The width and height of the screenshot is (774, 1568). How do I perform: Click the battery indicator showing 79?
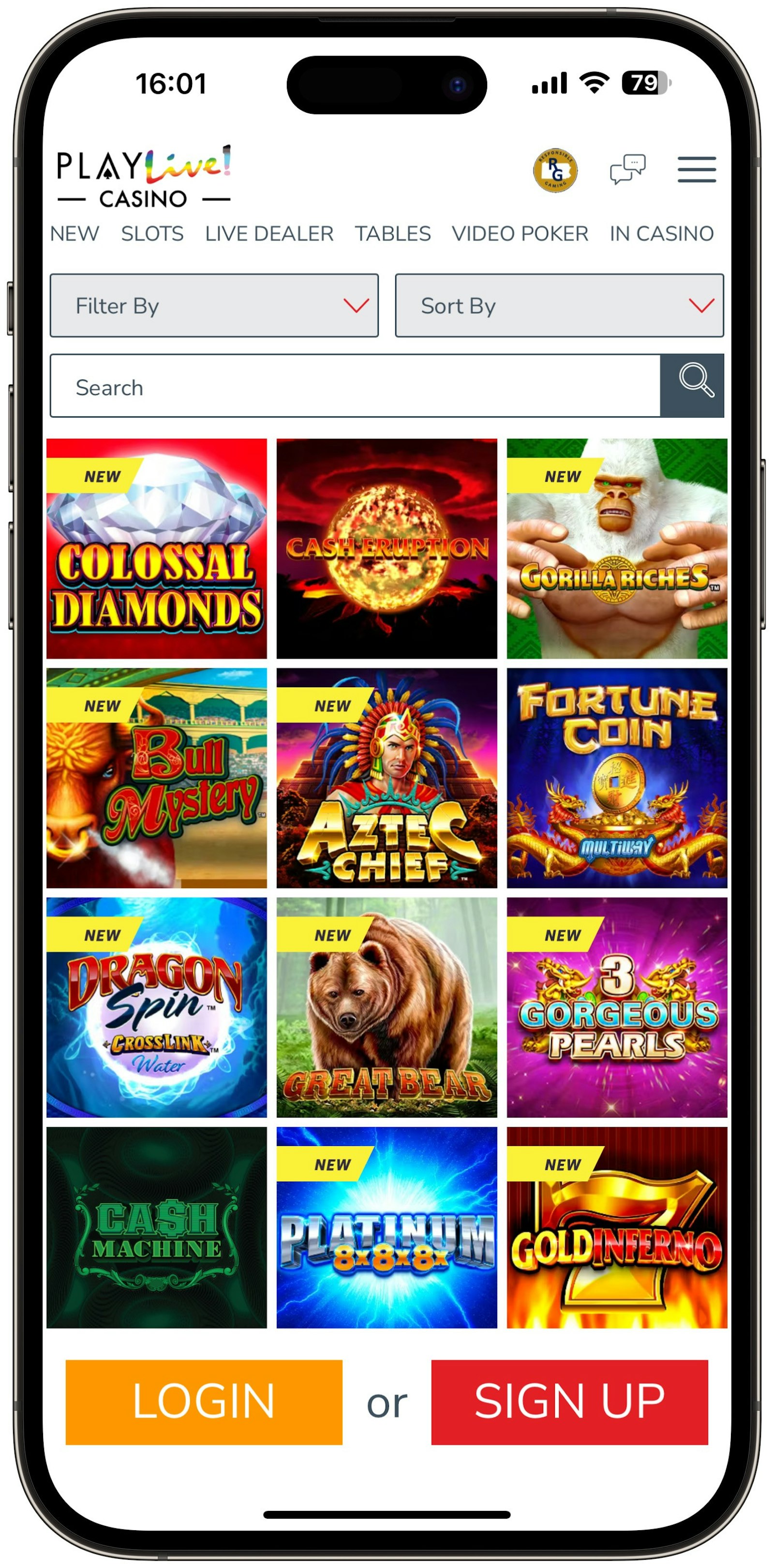[642, 82]
